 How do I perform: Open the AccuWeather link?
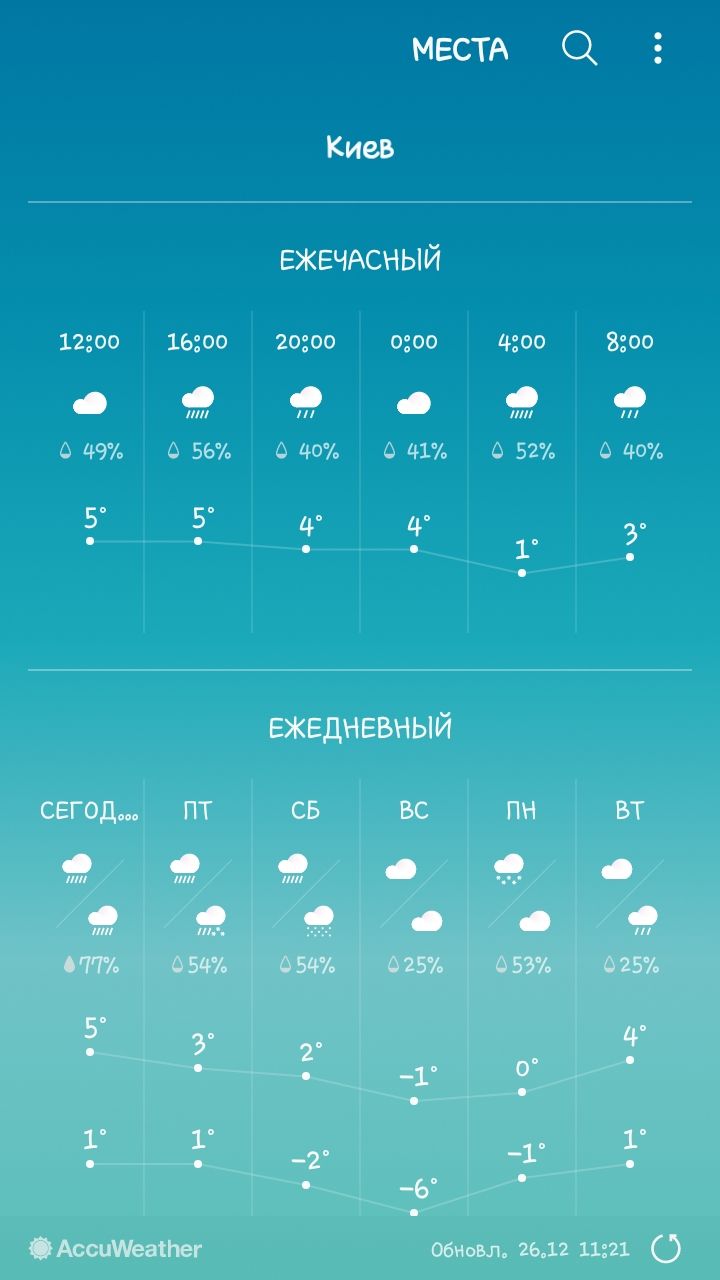[x=116, y=1248]
